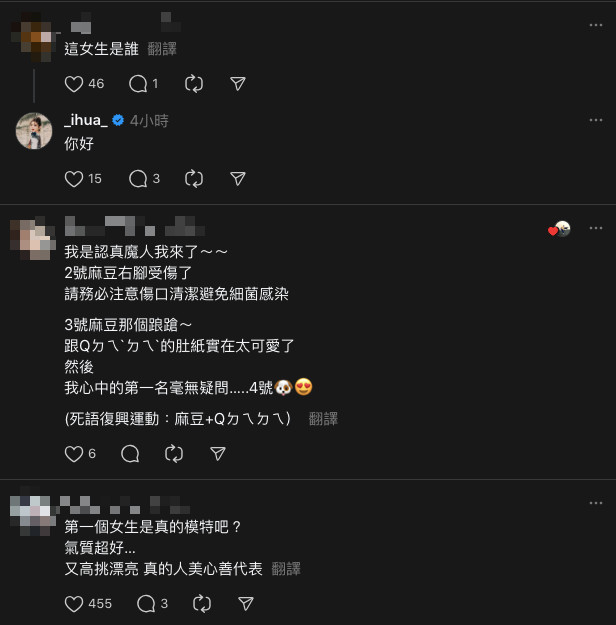This screenshot has height=625, width=616.
Task: Open _ihua_ profile from avatar
Action: click(x=34, y=131)
